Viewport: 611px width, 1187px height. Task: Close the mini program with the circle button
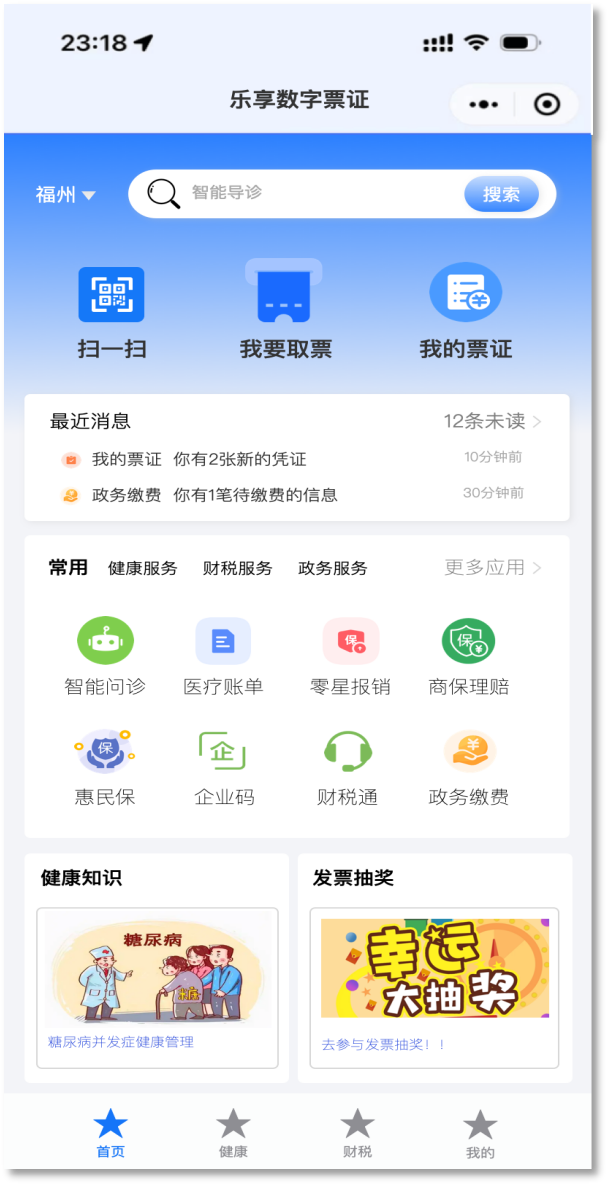pos(547,104)
